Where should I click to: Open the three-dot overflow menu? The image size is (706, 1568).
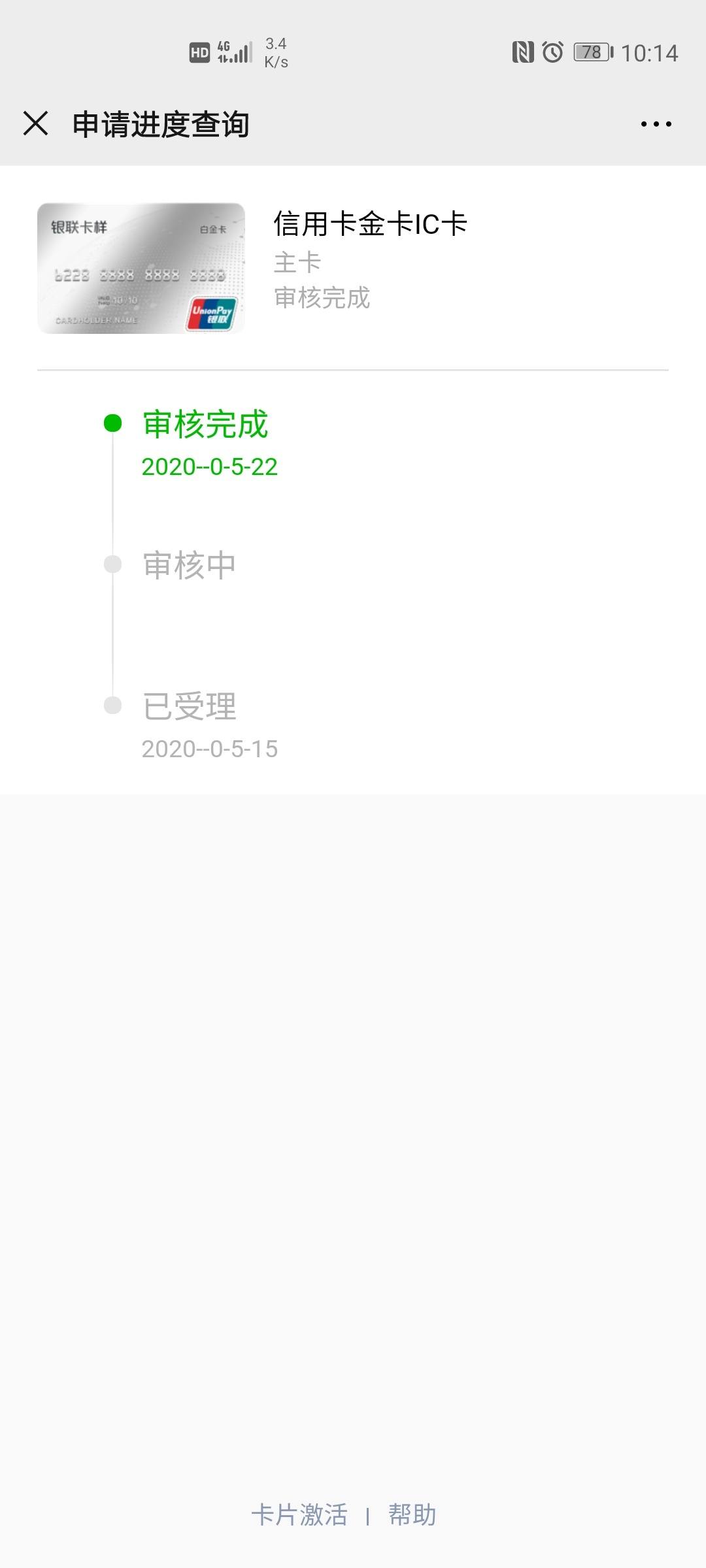pos(656,123)
